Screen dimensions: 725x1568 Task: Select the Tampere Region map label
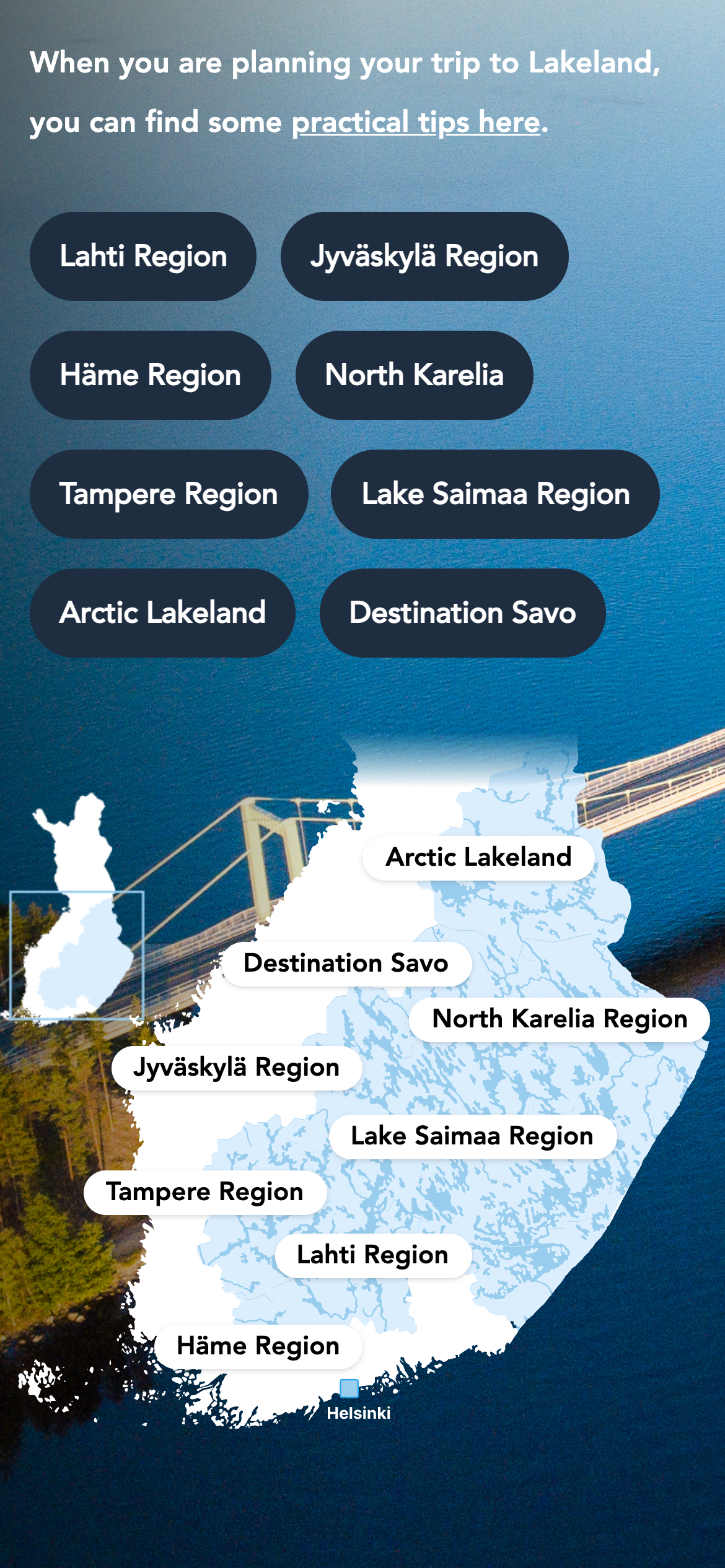(205, 1192)
